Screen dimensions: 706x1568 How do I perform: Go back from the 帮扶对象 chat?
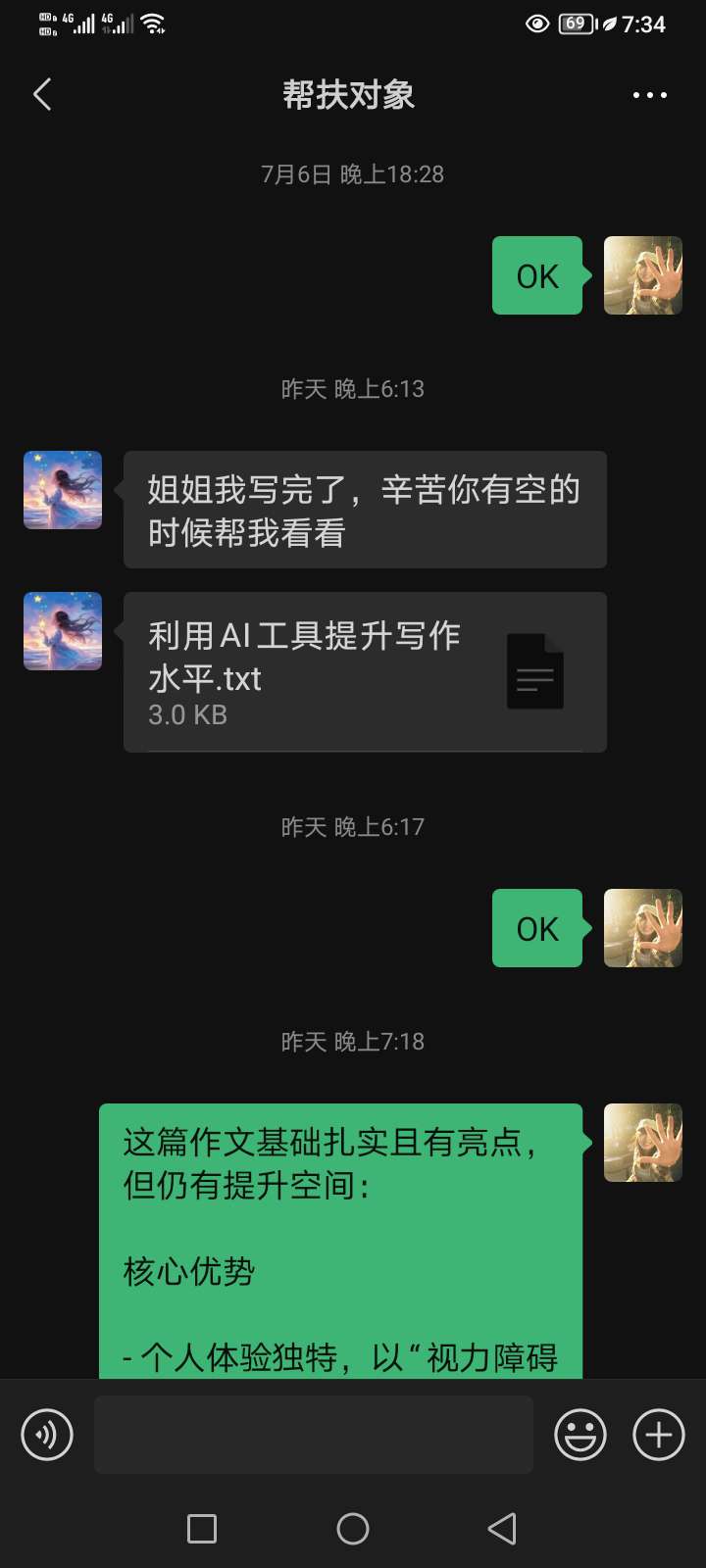(42, 95)
